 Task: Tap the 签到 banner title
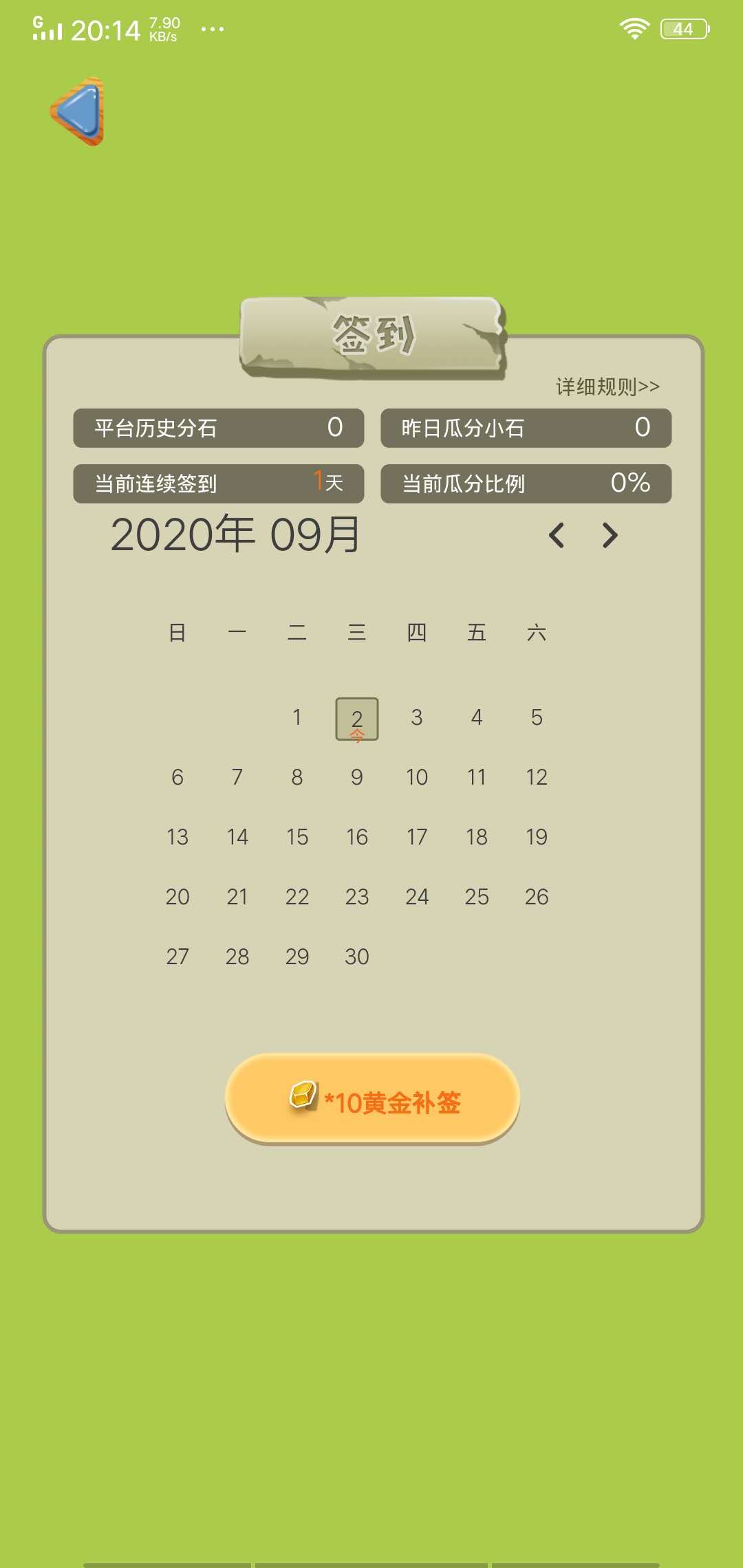371,334
